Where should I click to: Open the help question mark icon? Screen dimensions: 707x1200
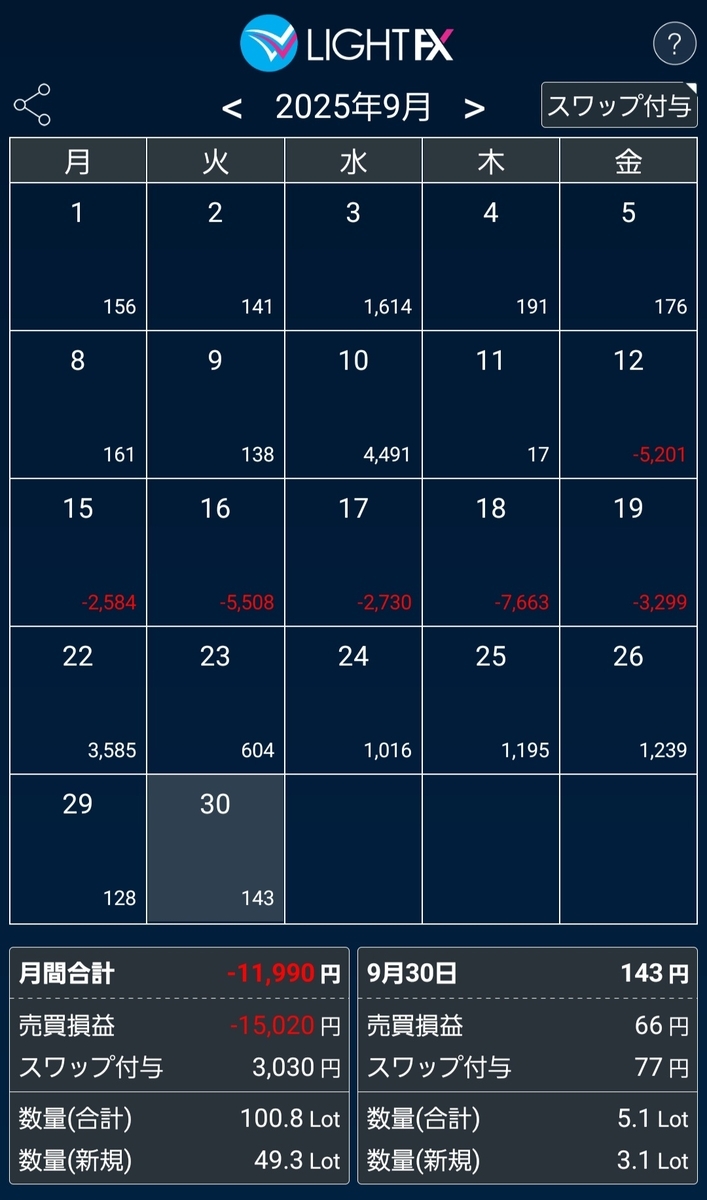[x=674, y=43]
